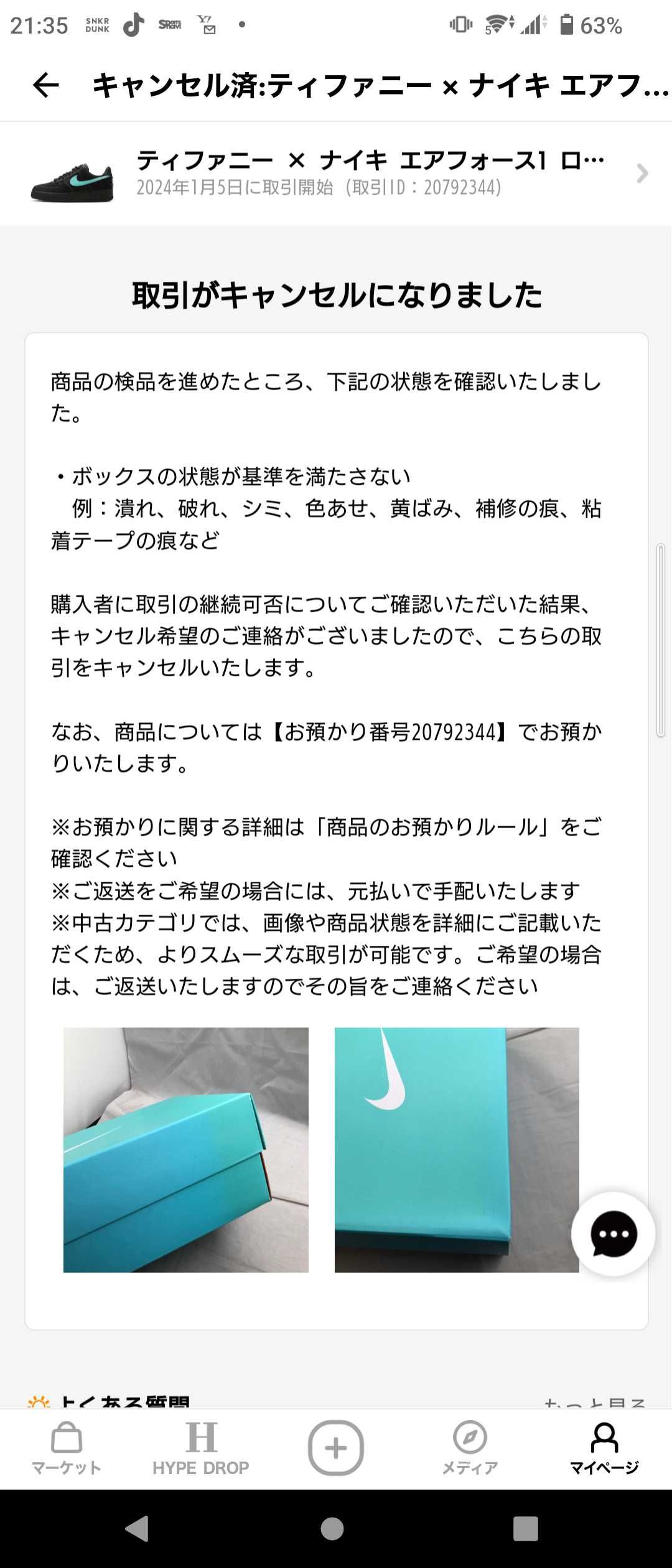This screenshot has width=672, height=1568.
Task: Tap the plus button to add a listing
Action: (x=336, y=1447)
